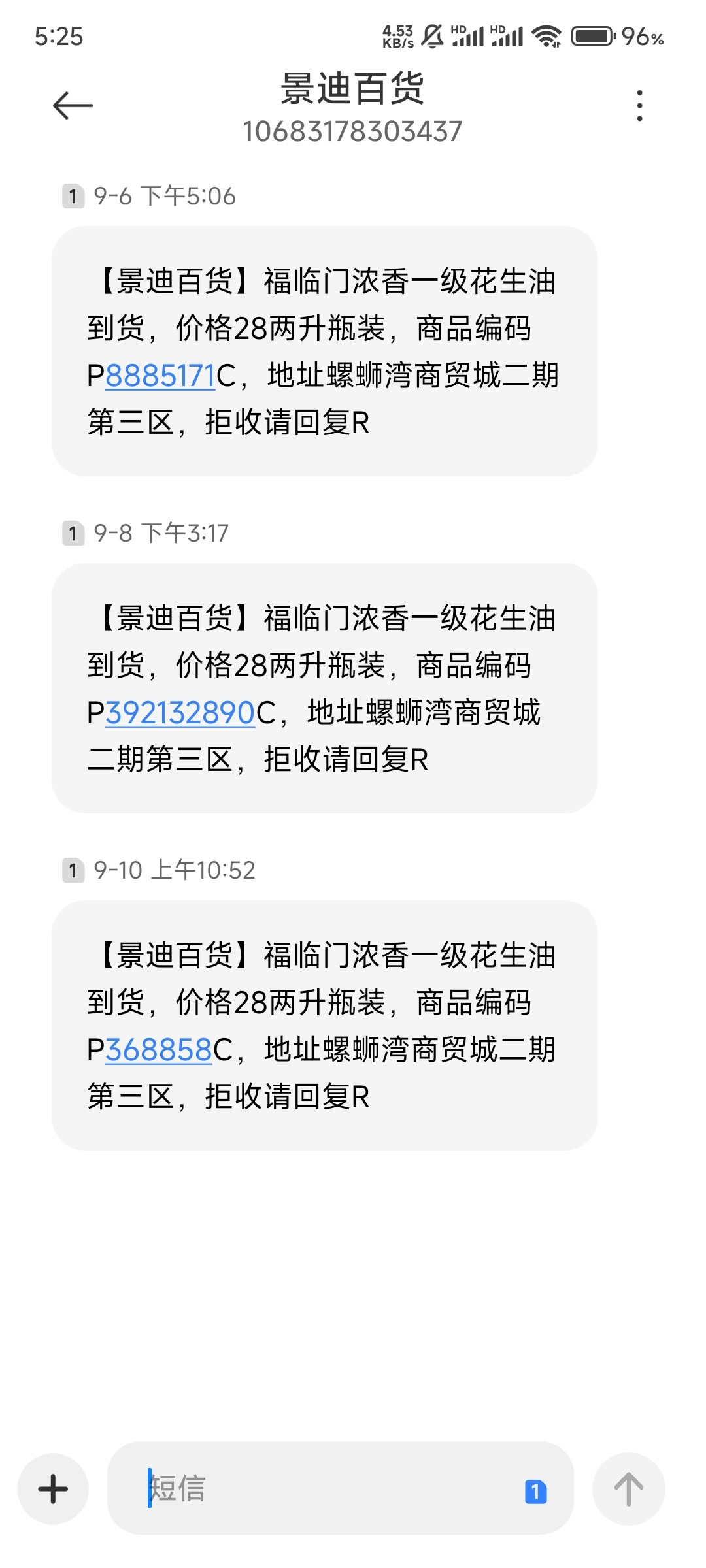Switch SIM card in message field
706x1568 pixels.
pyautogui.click(x=535, y=1492)
